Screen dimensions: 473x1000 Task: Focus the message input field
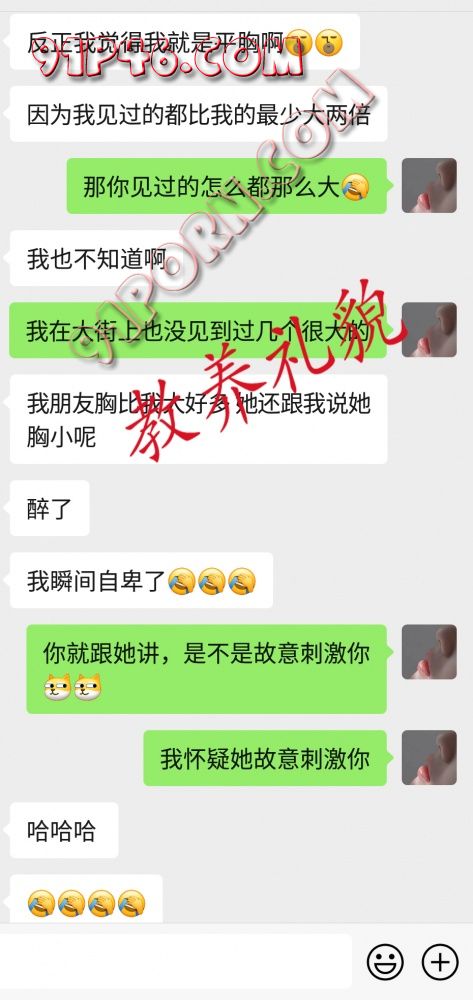tap(175, 961)
